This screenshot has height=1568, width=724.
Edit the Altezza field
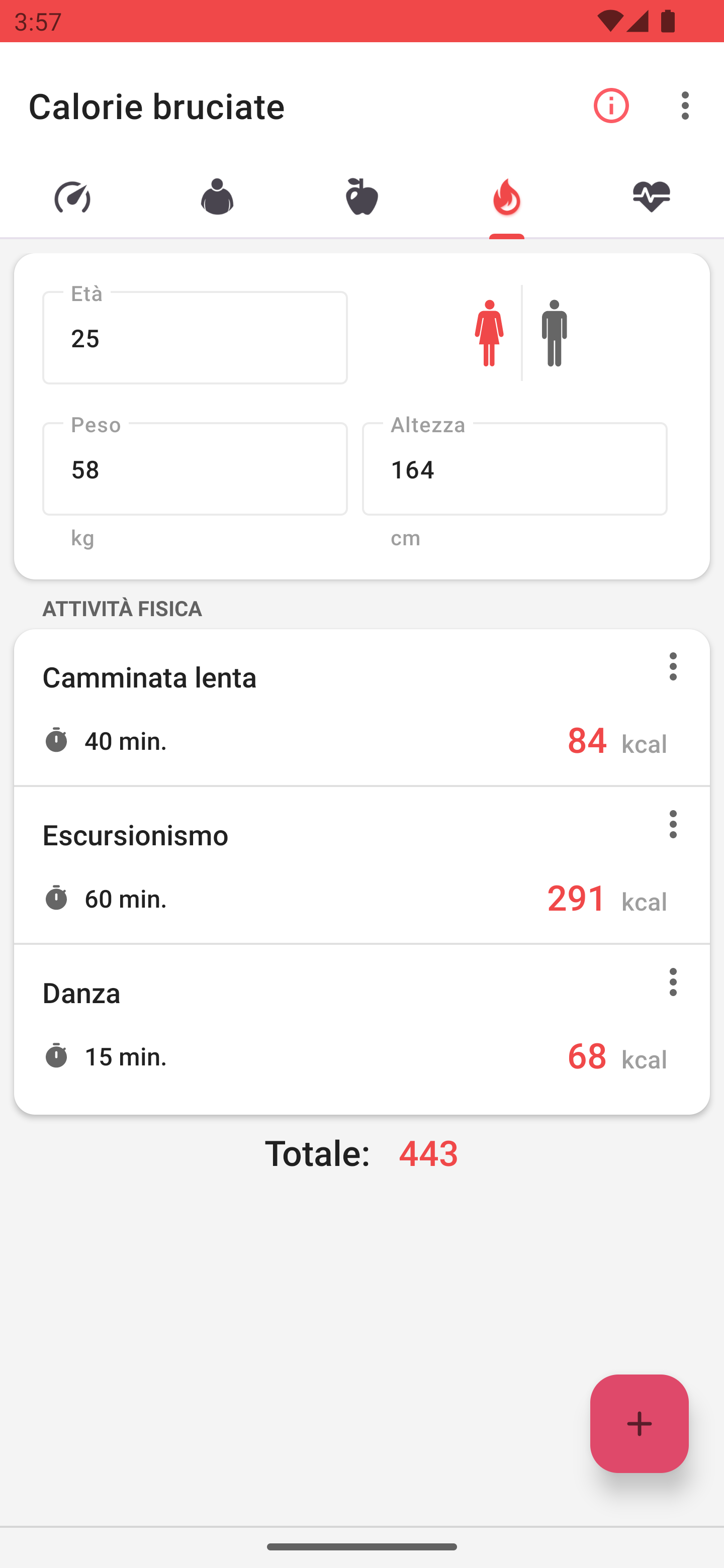514,469
